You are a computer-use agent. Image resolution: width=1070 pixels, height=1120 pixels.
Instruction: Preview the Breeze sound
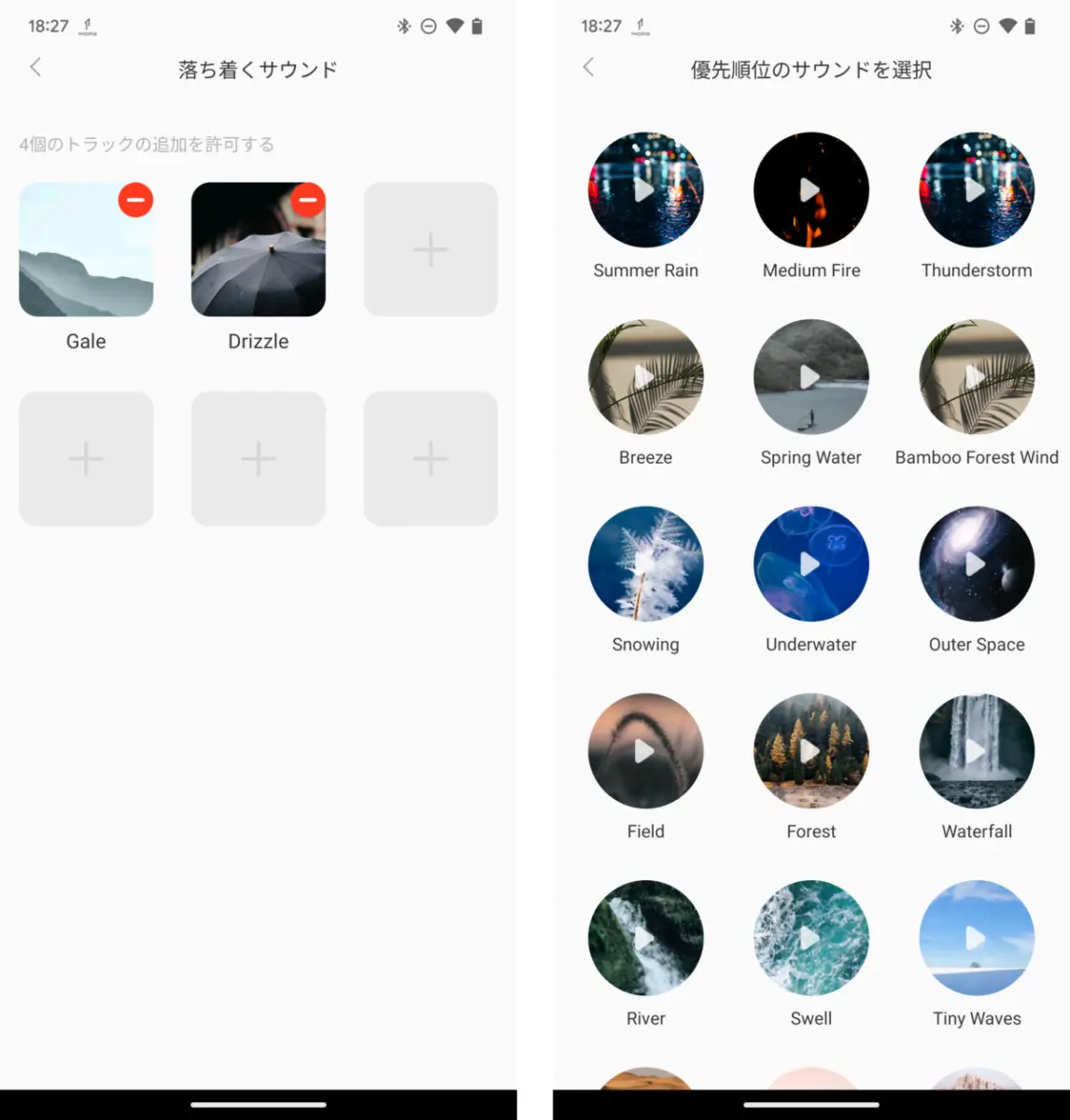(645, 376)
